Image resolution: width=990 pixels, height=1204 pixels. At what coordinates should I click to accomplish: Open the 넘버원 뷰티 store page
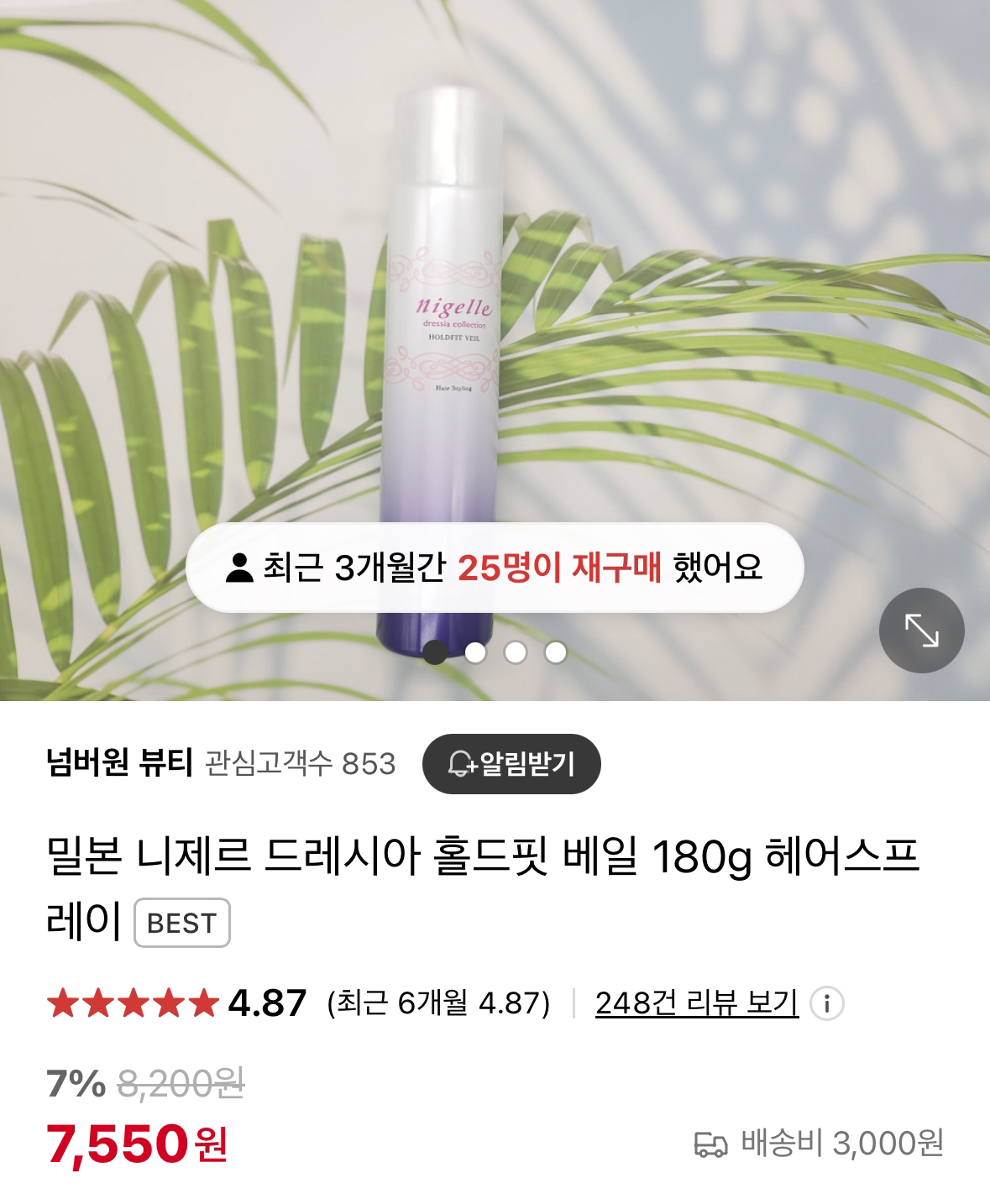[120, 763]
